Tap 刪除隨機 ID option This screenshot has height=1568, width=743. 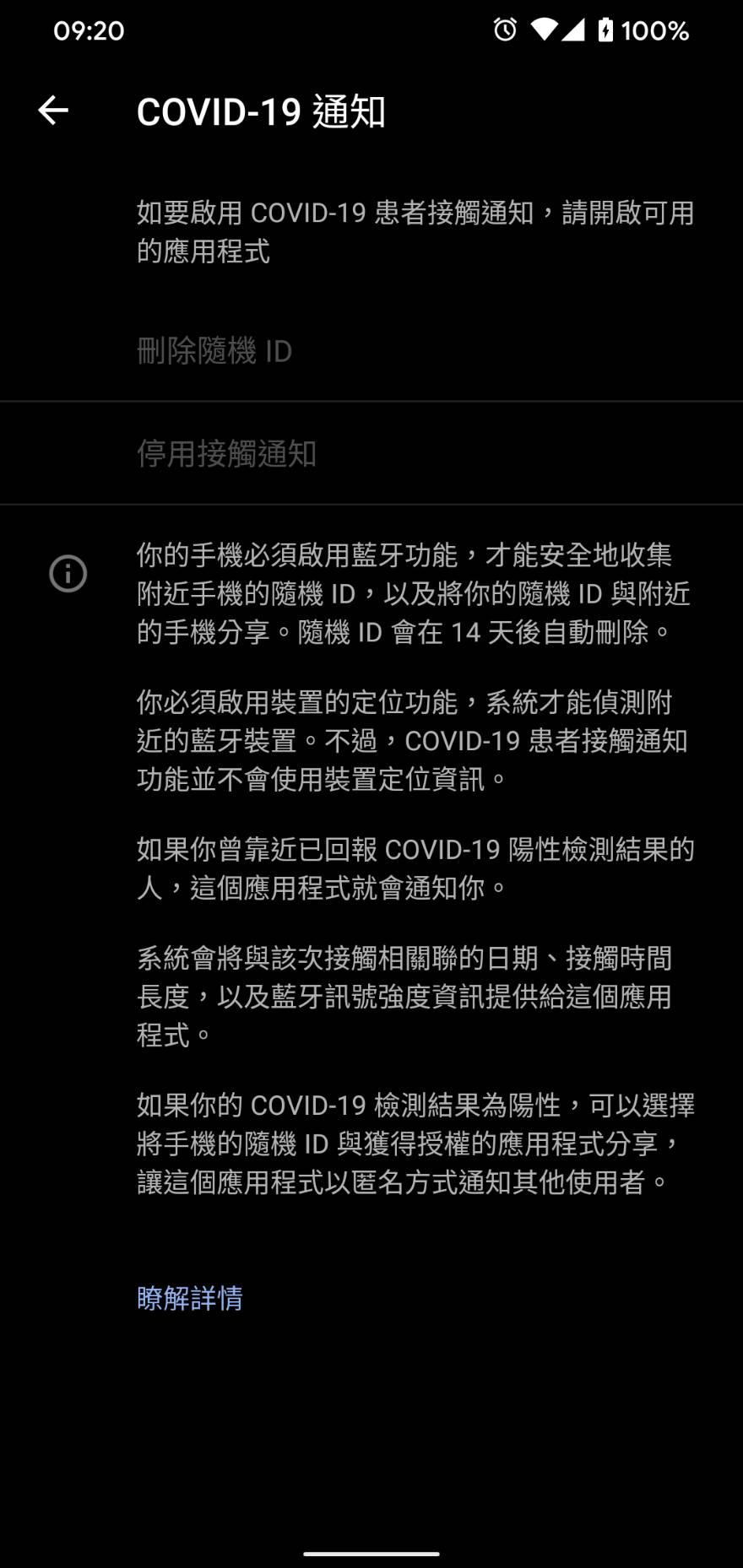[214, 351]
